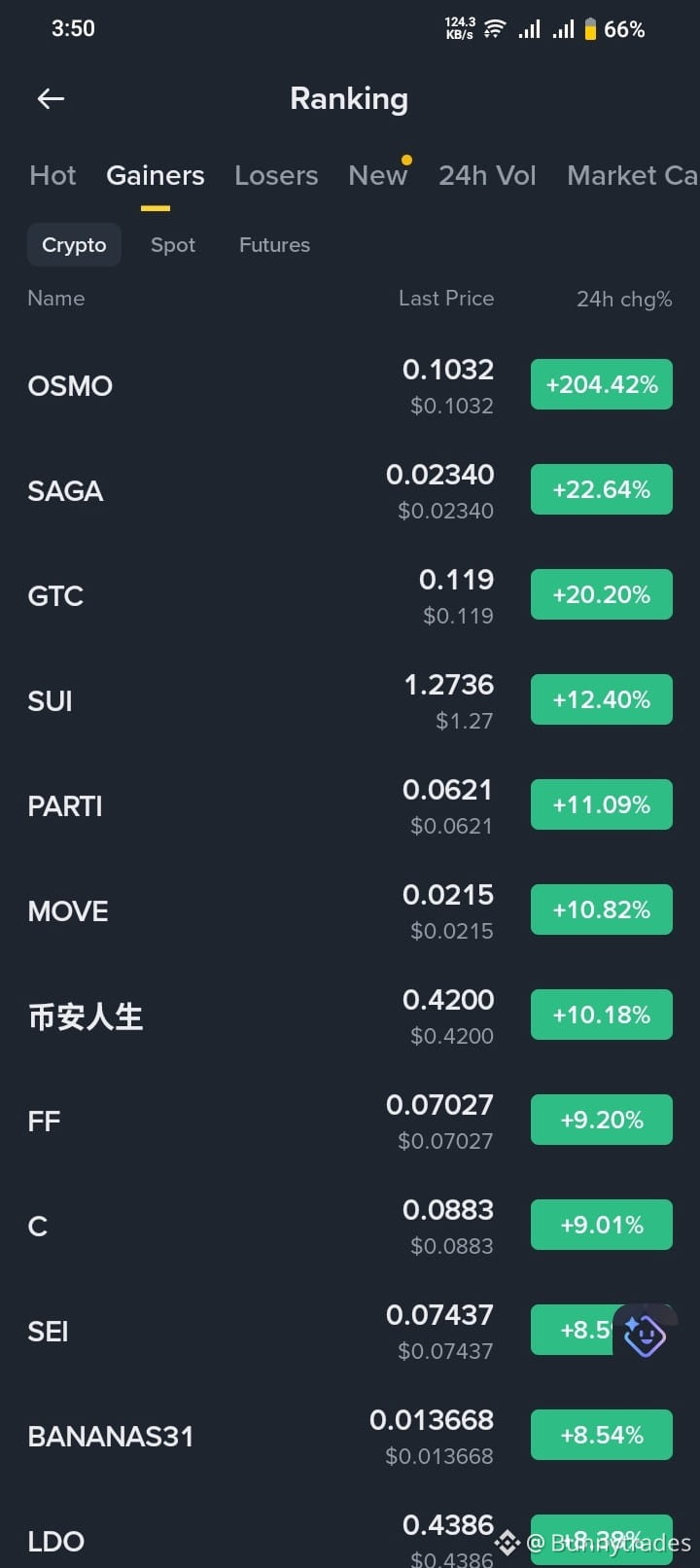The height and width of the screenshot is (1568, 700).
Task: Open the New tab
Action: pyautogui.click(x=377, y=176)
